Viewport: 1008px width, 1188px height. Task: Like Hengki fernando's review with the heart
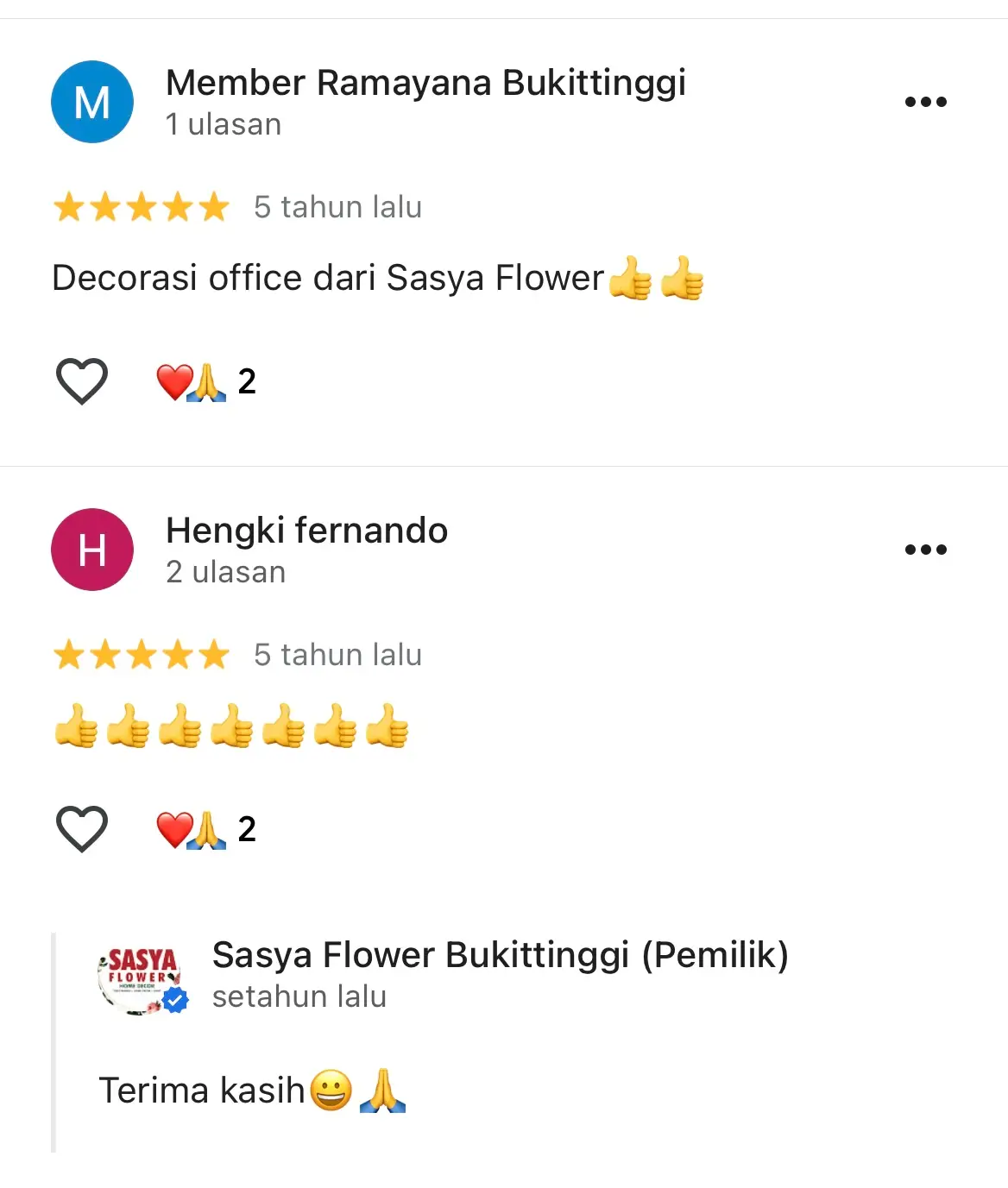(82, 828)
